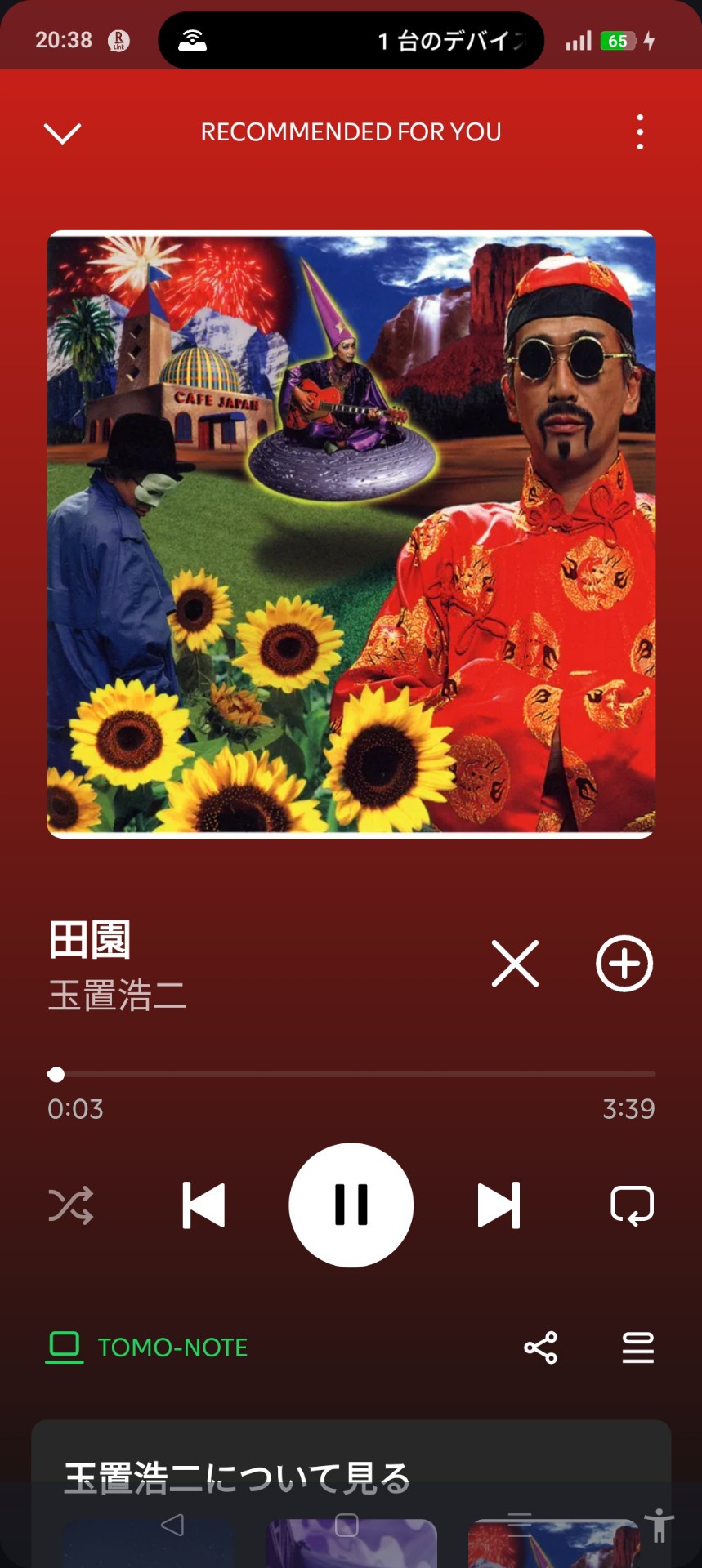Hide this recommended song 田園
This screenshot has height=1568, width=702.
[x=515, y=964]
